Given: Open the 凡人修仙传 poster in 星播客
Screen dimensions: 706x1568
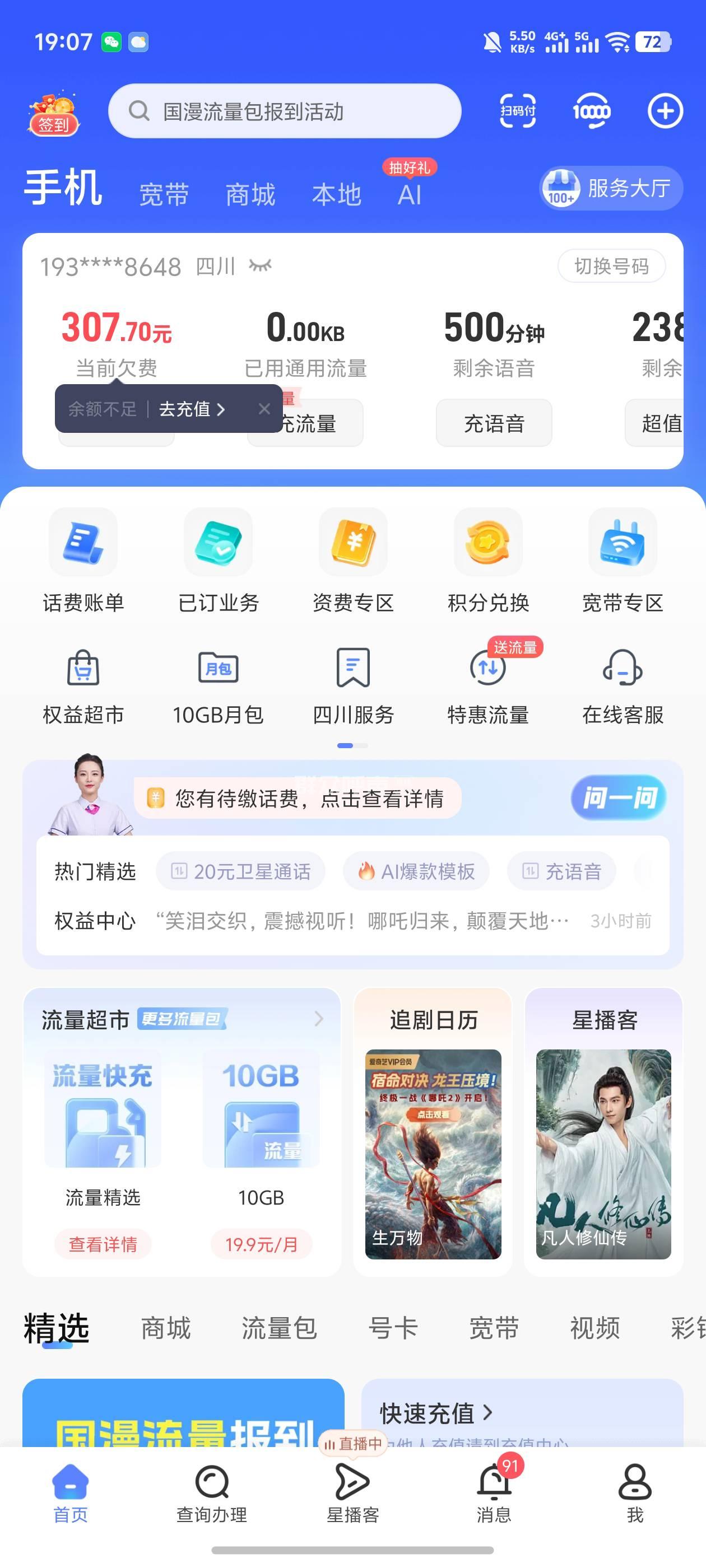Looking at the screenshot, I should pyautogui.click(x=603, y=1154).
